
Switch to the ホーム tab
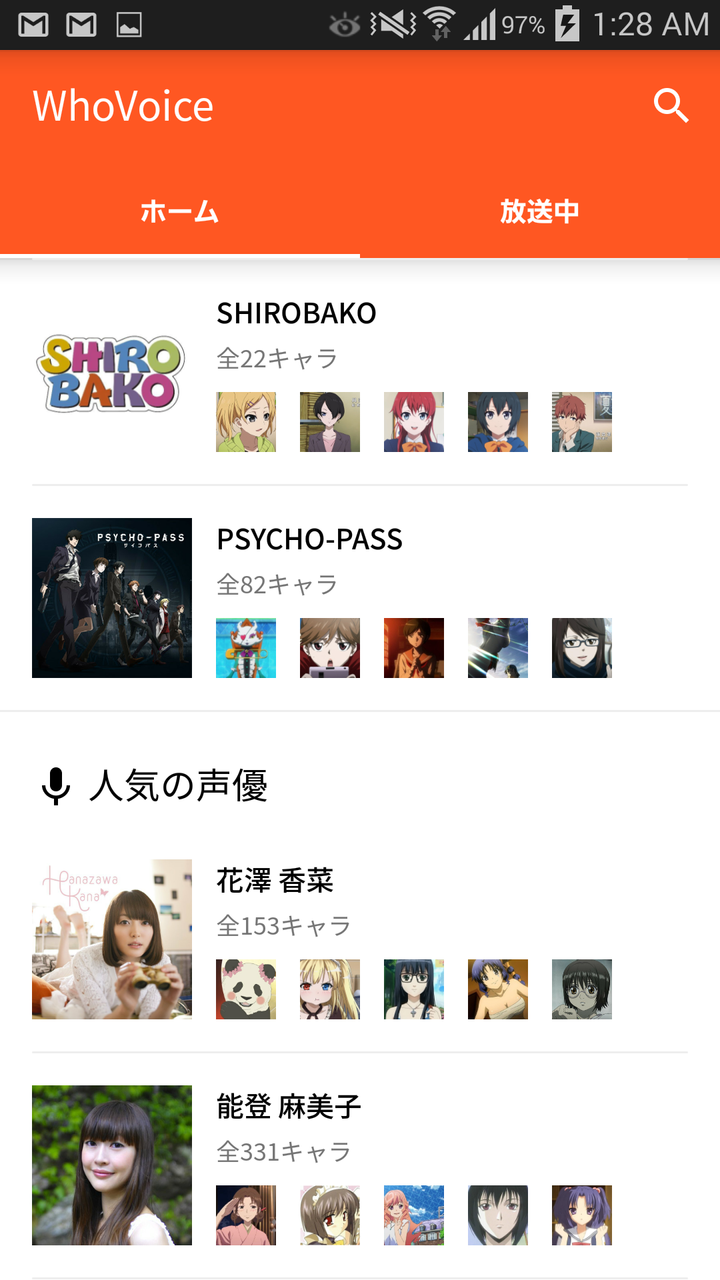click(180, 212)
